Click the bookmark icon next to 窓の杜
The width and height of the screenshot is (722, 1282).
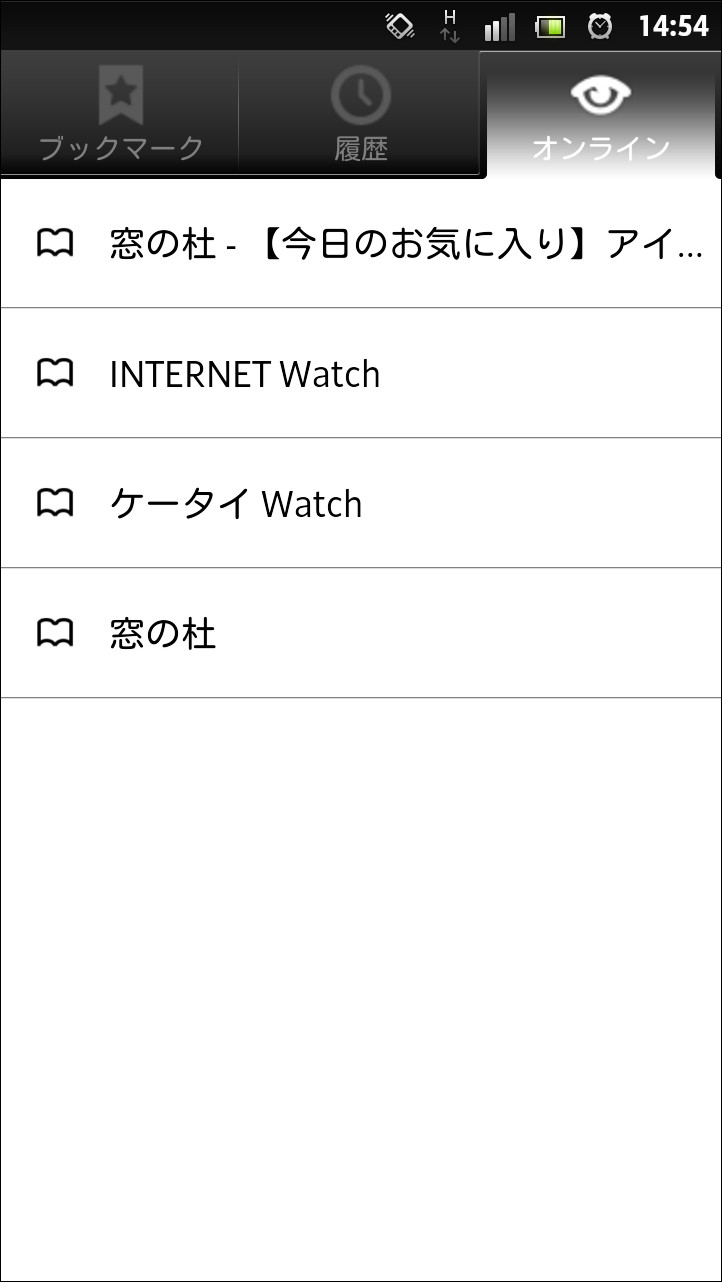click(x=57, y=633)
